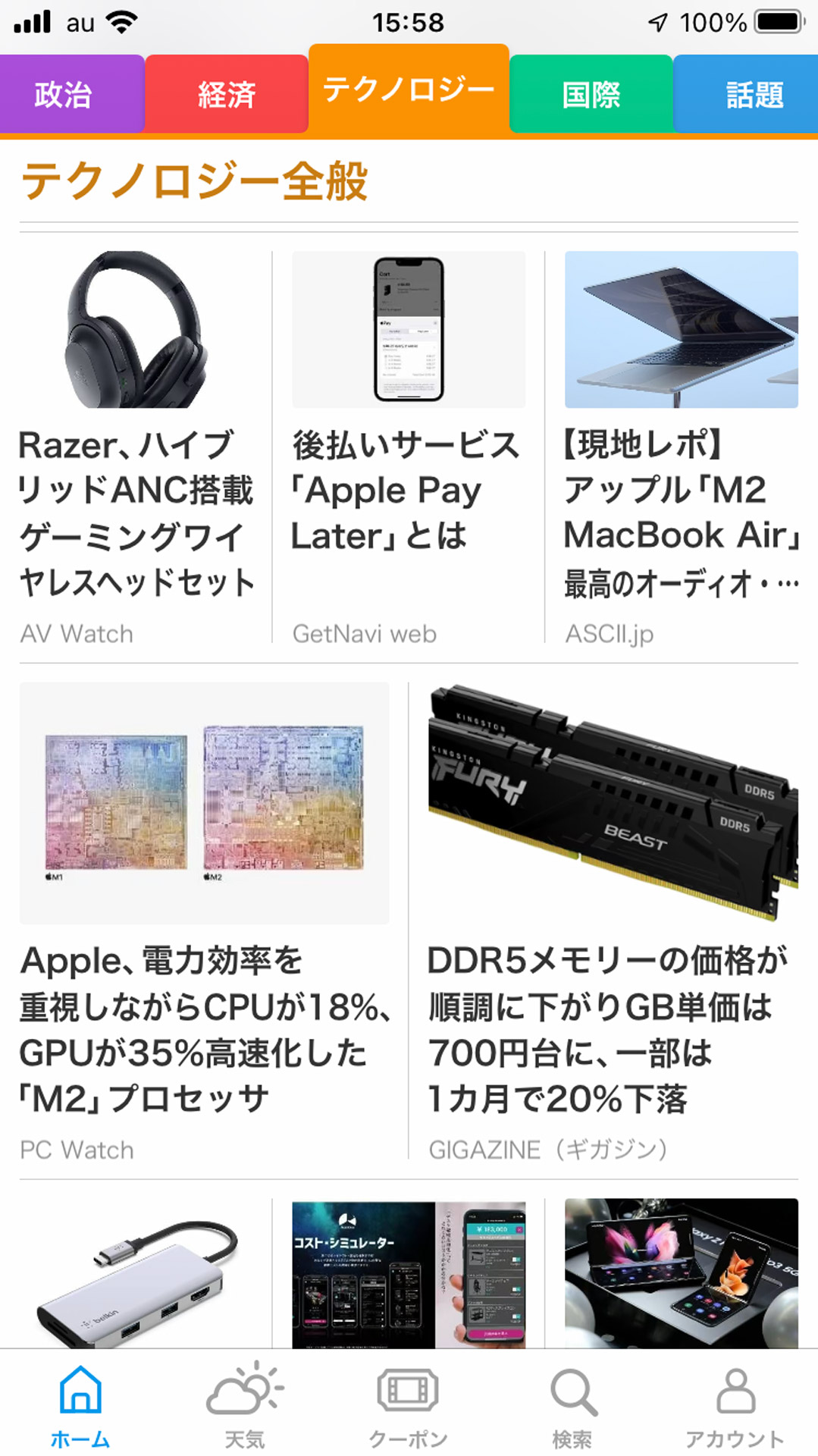Switch to the 経済 tab
This screenshot has width=818, height=1456.
(227, 94)
